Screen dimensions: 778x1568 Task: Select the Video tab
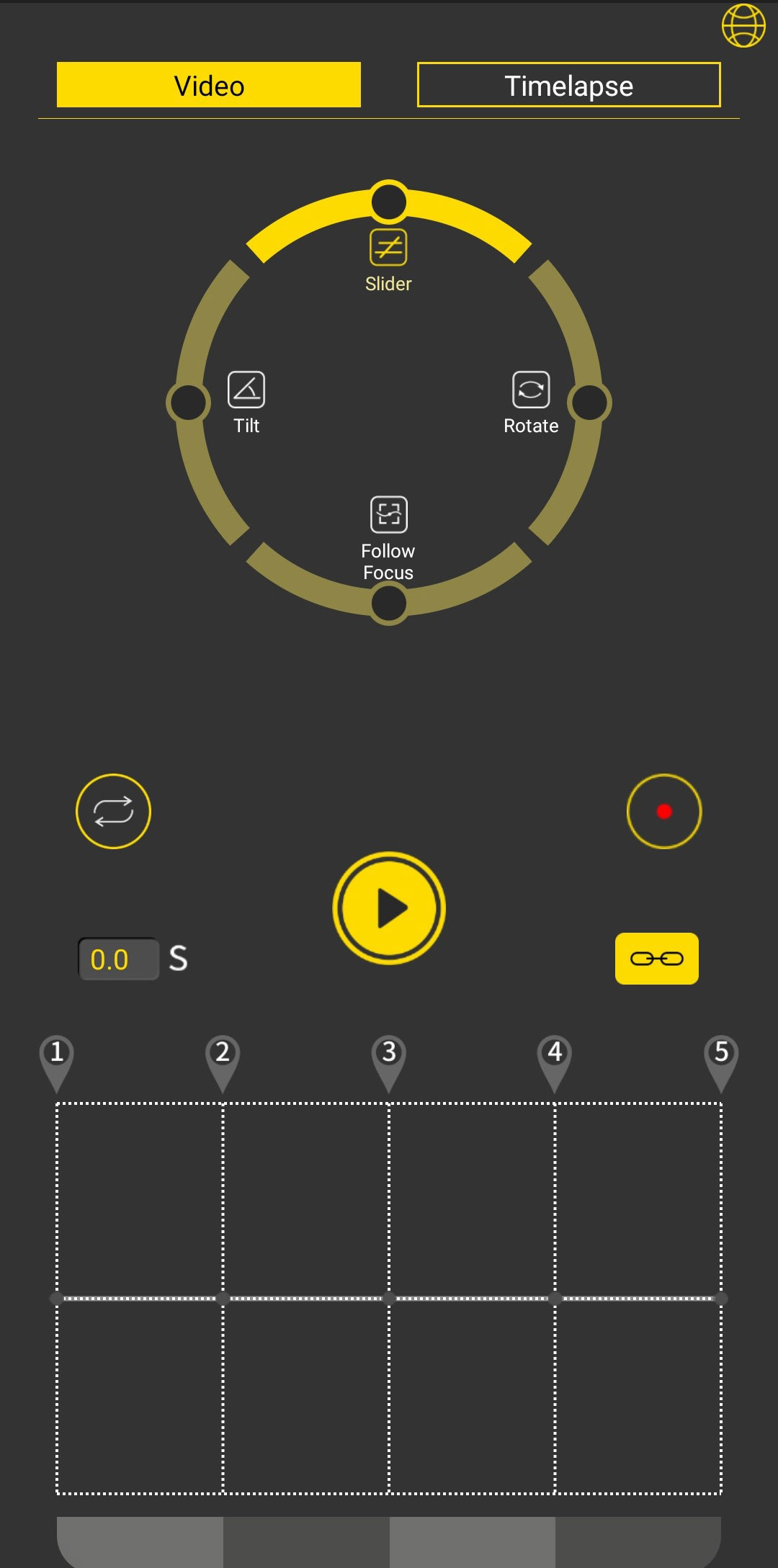209,85
